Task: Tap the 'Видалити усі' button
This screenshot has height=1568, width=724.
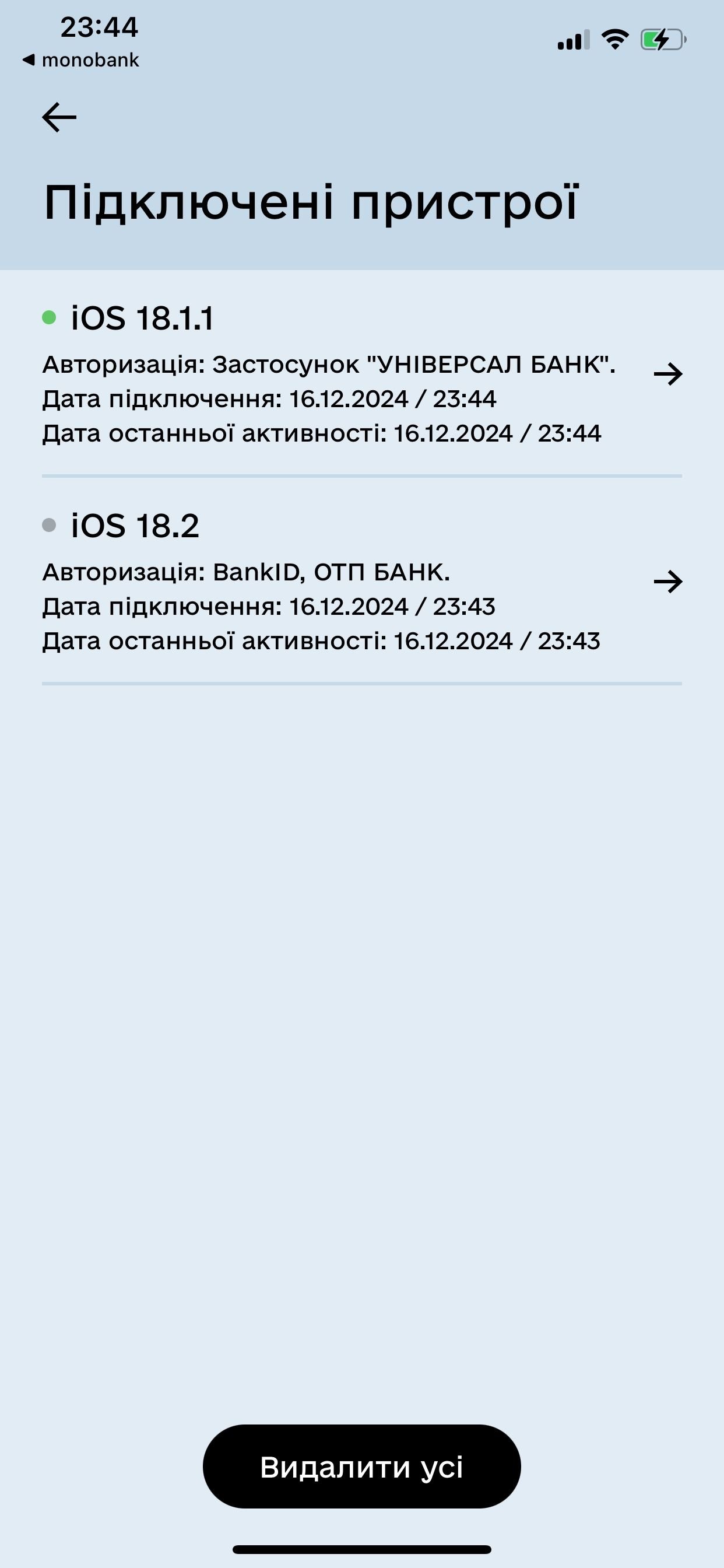Action: pos(361,1467)
